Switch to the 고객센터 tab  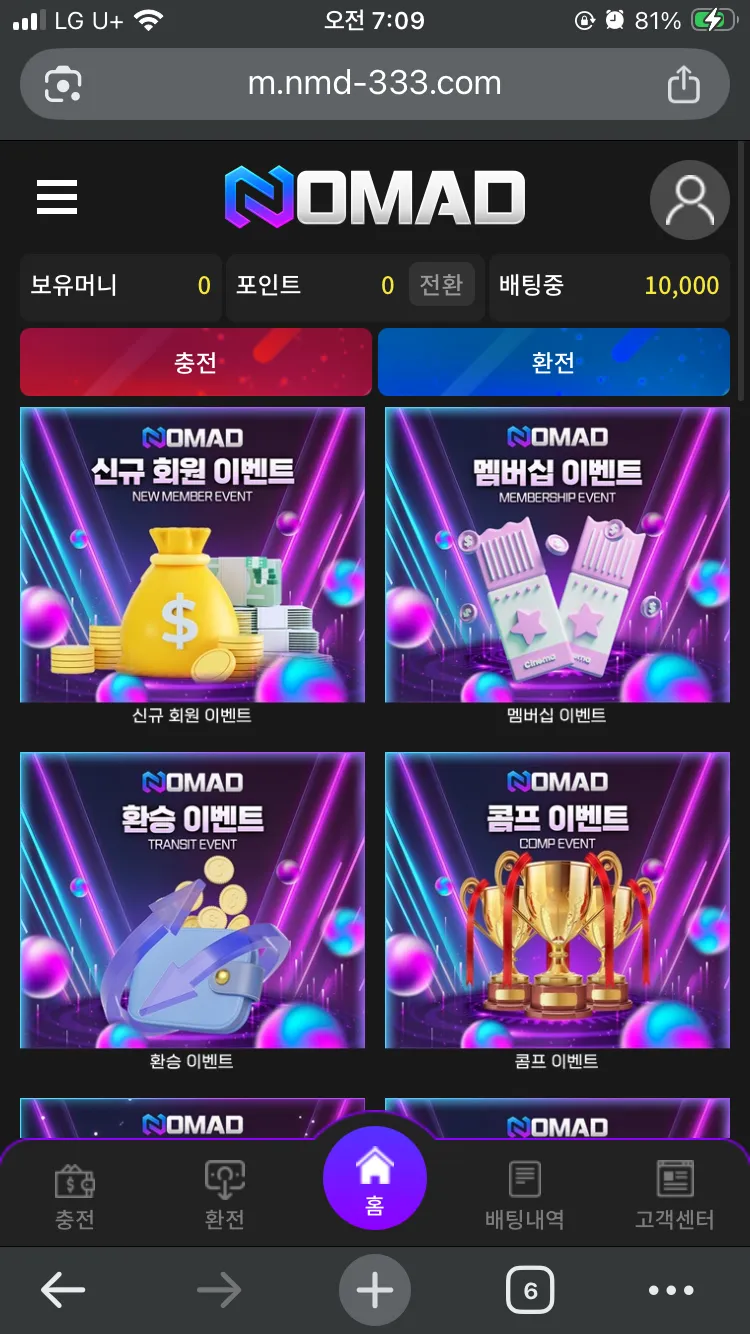[x=675, y=1196]
